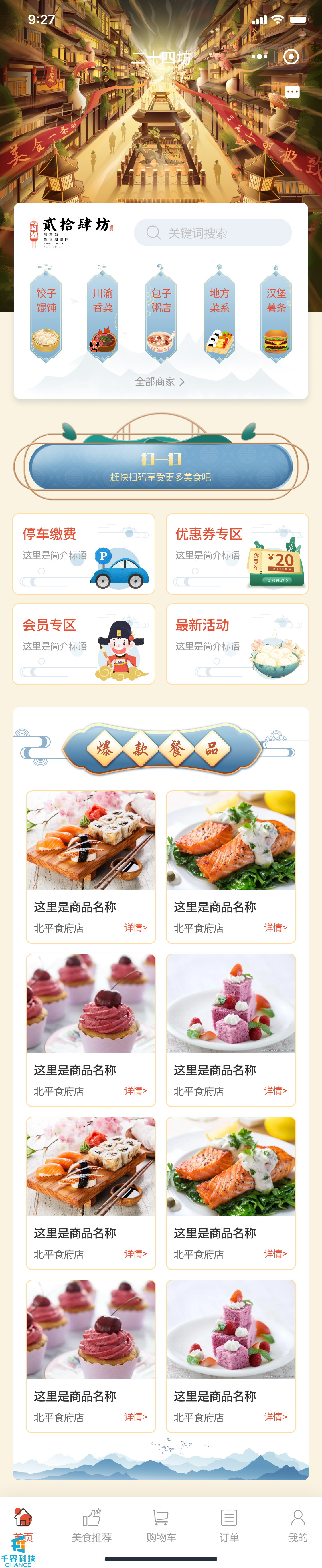This screenshot has height=1568, width=322.
Task: Open the 最新活动 card
Action: pos(237,643)
